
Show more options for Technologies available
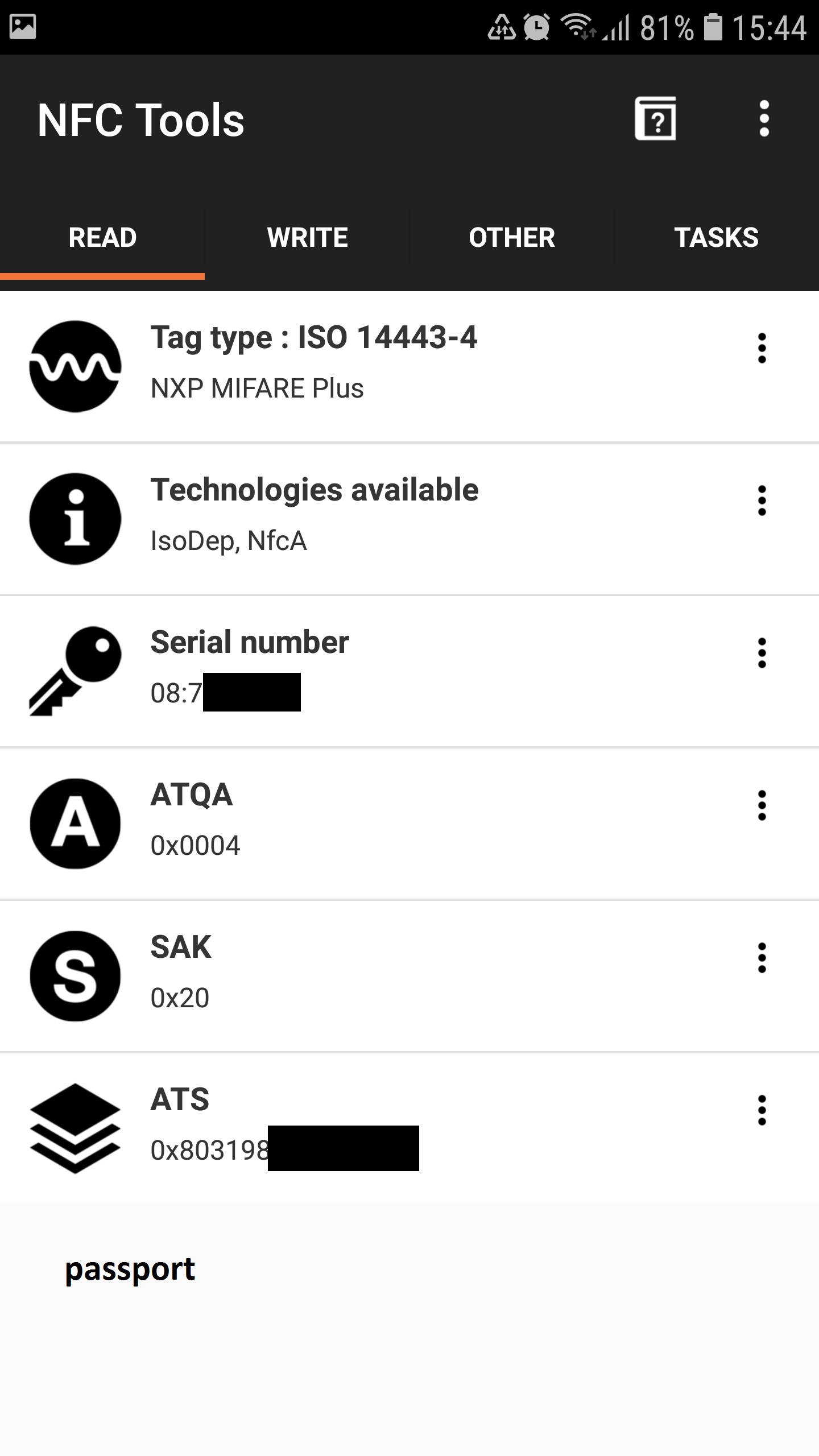[762, 500]
